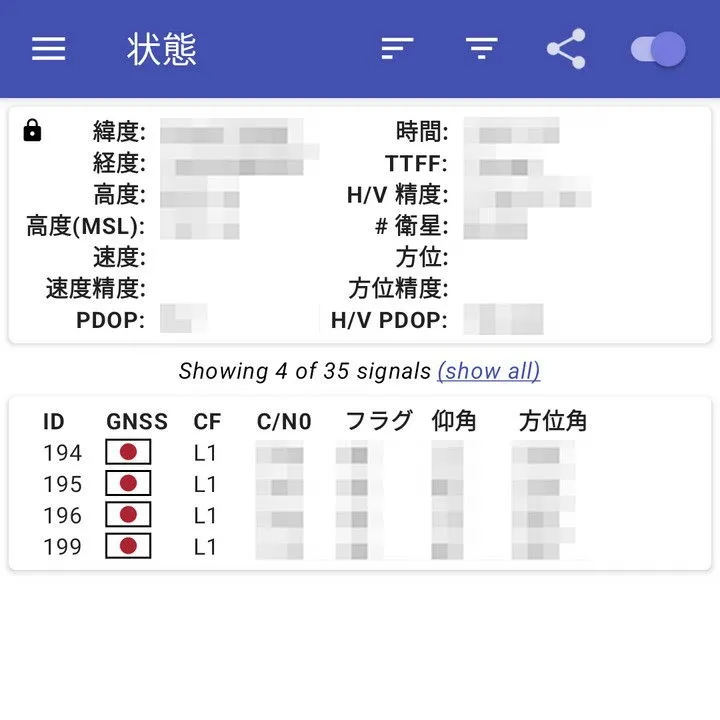Share the GNSS status data
The image size is (720, 720).
pos(566,49)
